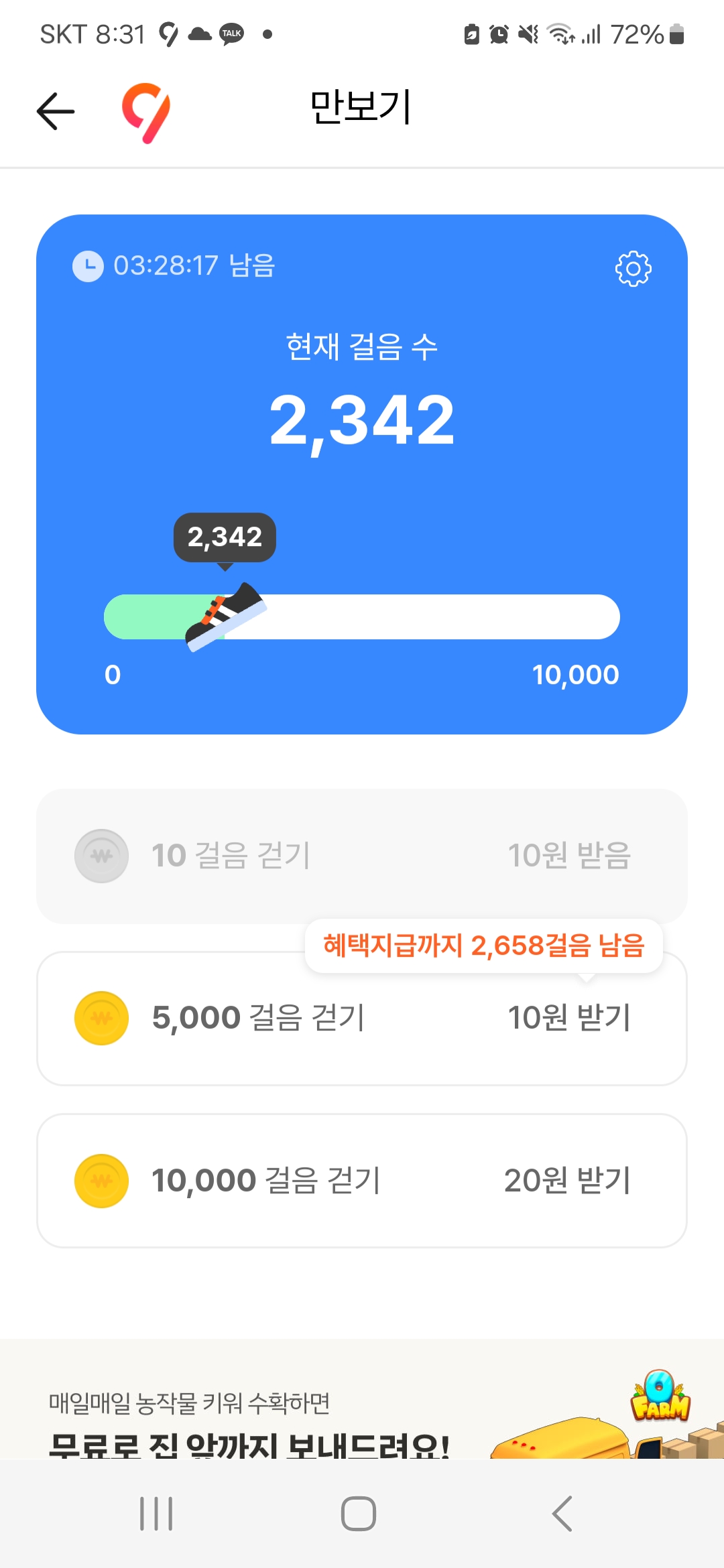724x1568 pixels.
Task: Open recent apps from navigation bar
Action: pos(156,1514)
